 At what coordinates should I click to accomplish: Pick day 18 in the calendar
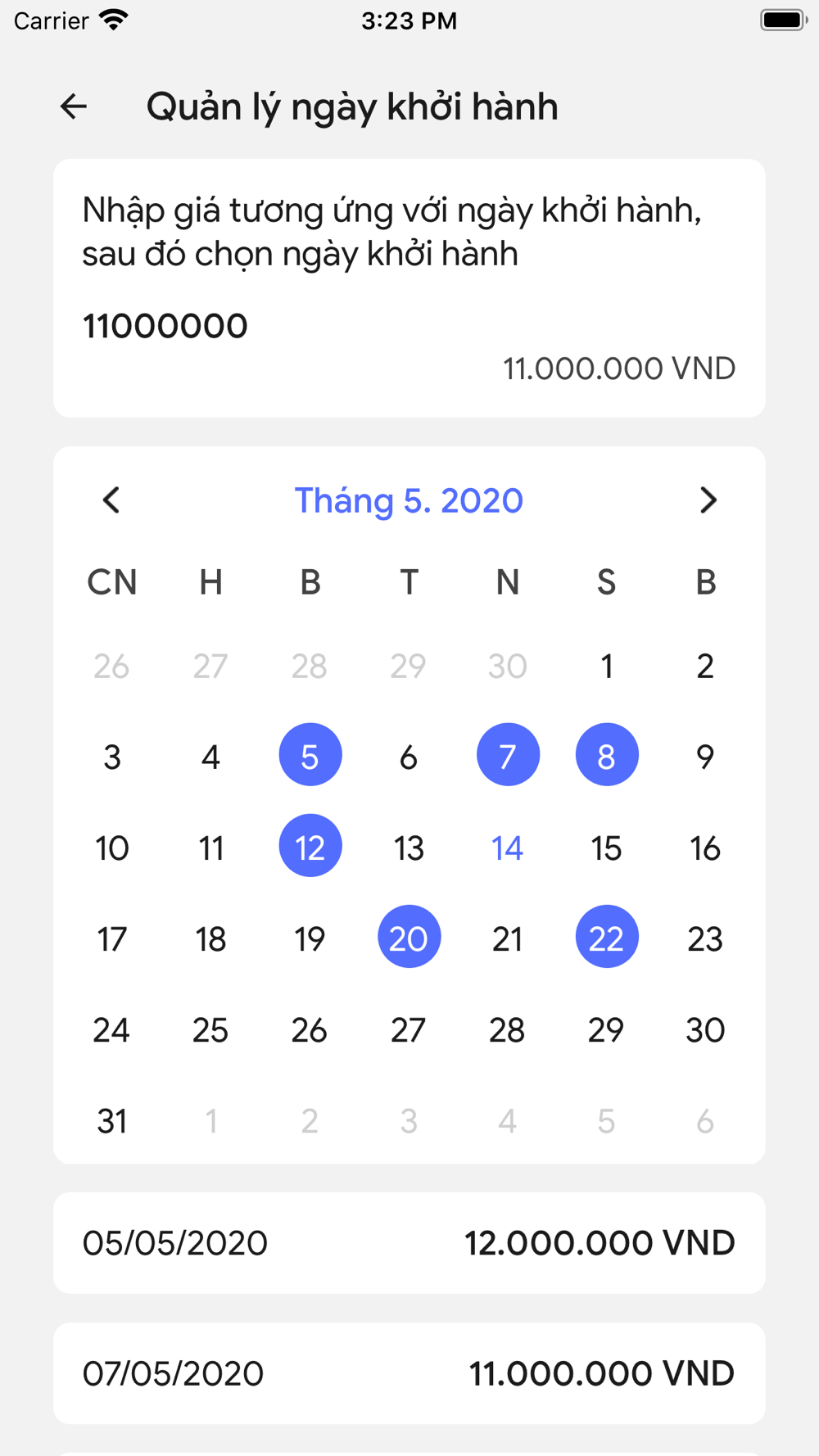tap(211, 938)
